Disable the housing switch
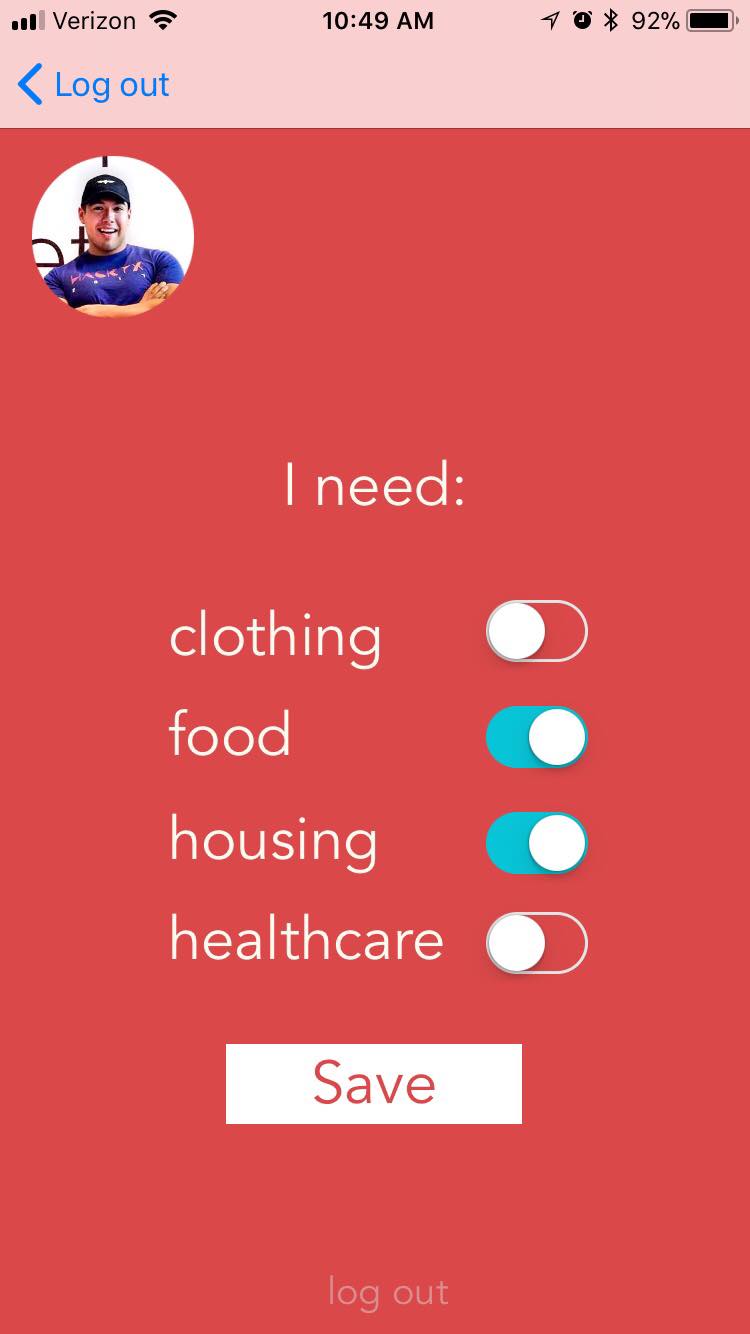Viewport: 750px width, 1334px height. [536, 843]
